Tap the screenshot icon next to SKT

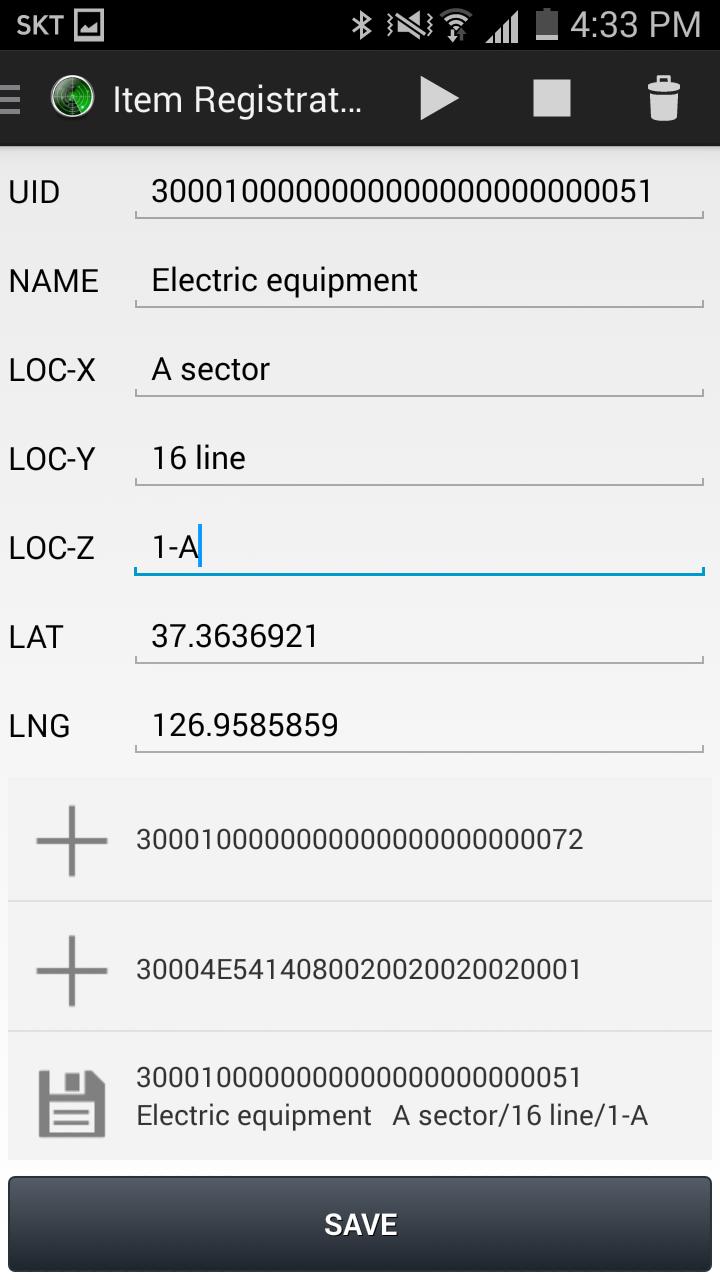coord(90,24)
